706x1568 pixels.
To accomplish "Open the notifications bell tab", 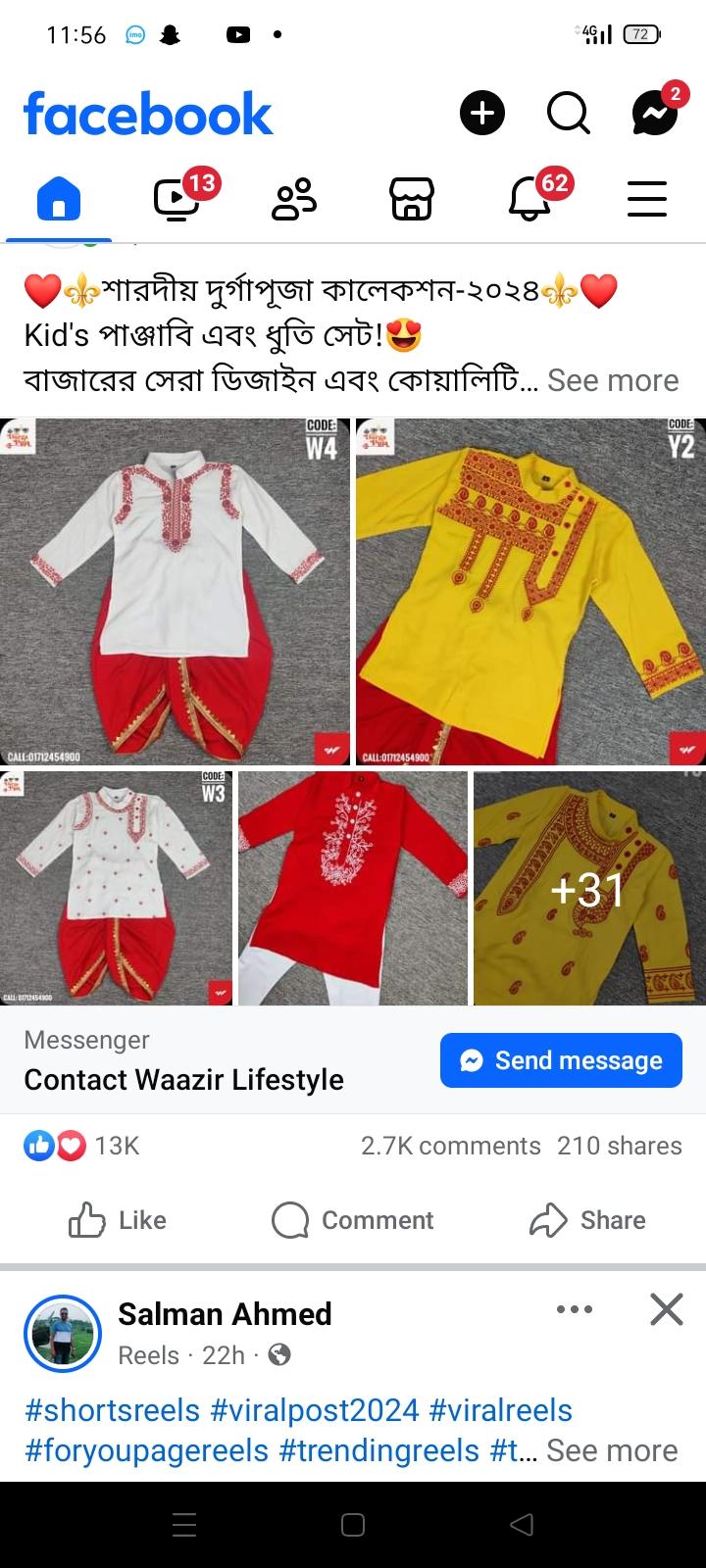I will tap(529, 199).
